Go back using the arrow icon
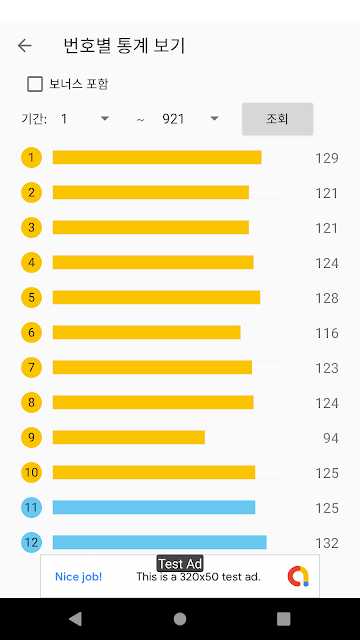Image resolution: width=360 pixels, height=640 pixels. pos(24,46)
